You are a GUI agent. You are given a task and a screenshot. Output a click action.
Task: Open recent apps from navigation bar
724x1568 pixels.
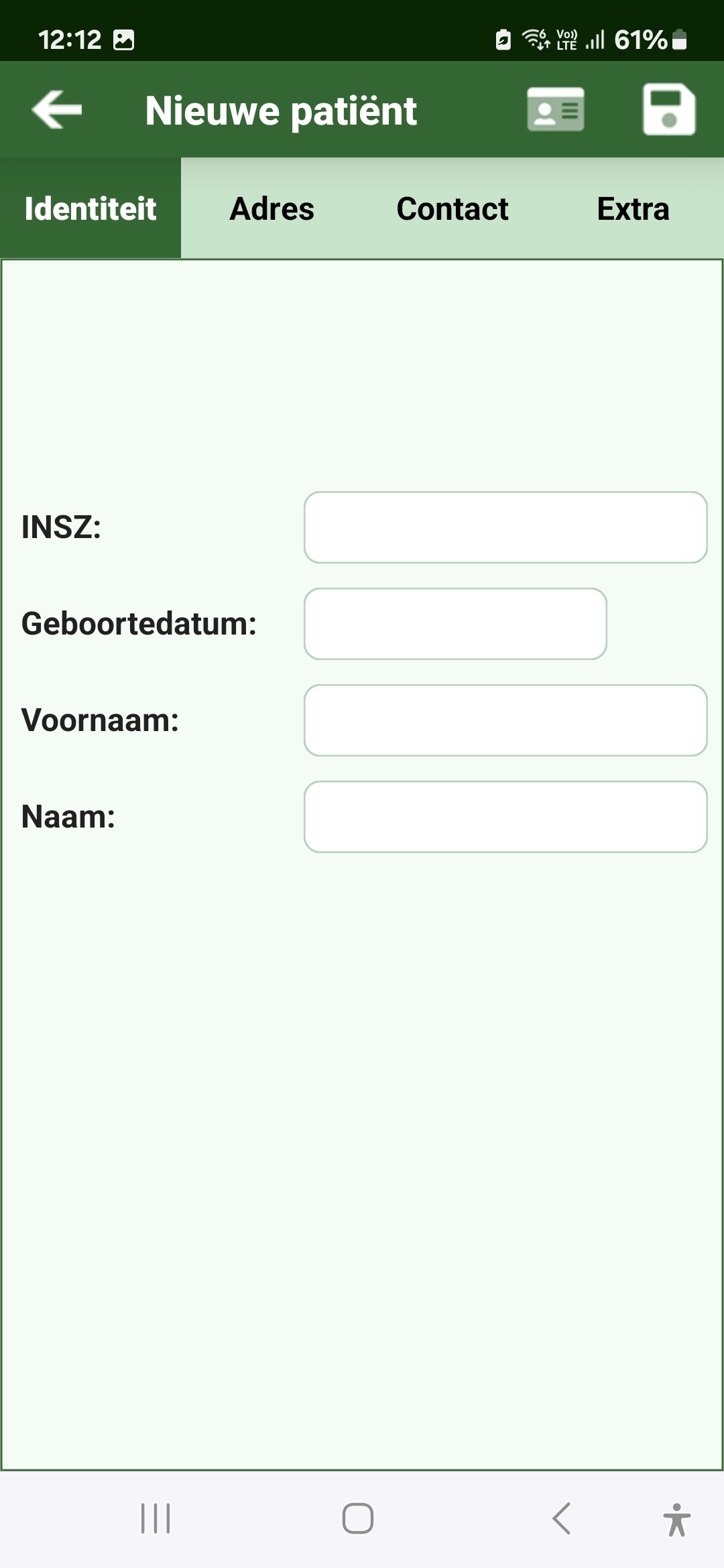[x=156, y=1518]
